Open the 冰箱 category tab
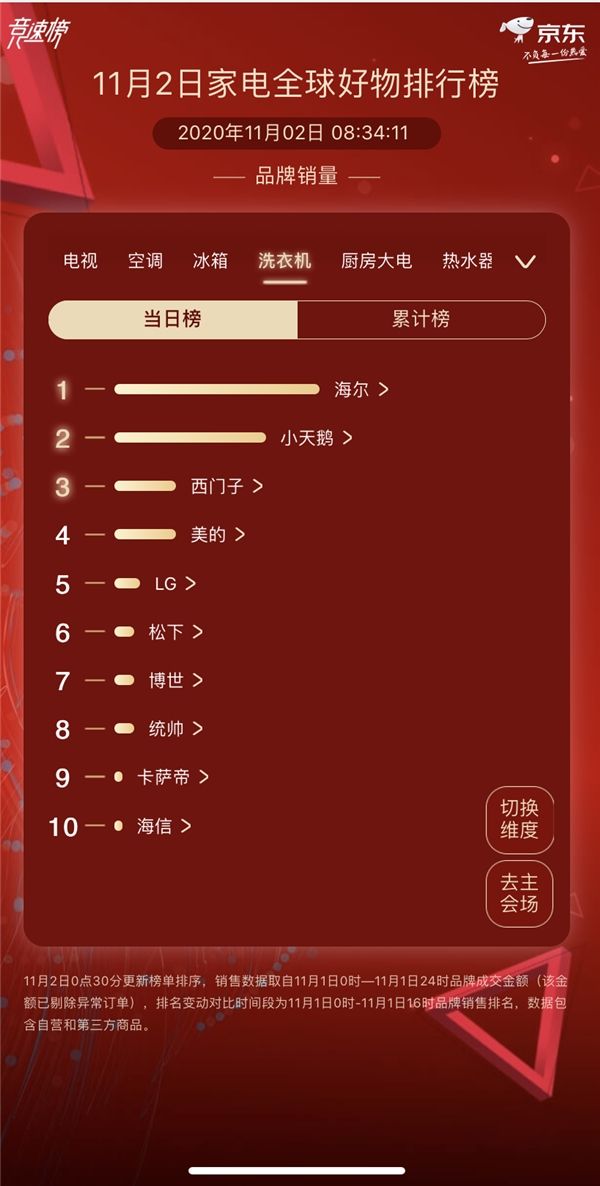Screen dimensions: 600x1186 click(x=210, y=261)
